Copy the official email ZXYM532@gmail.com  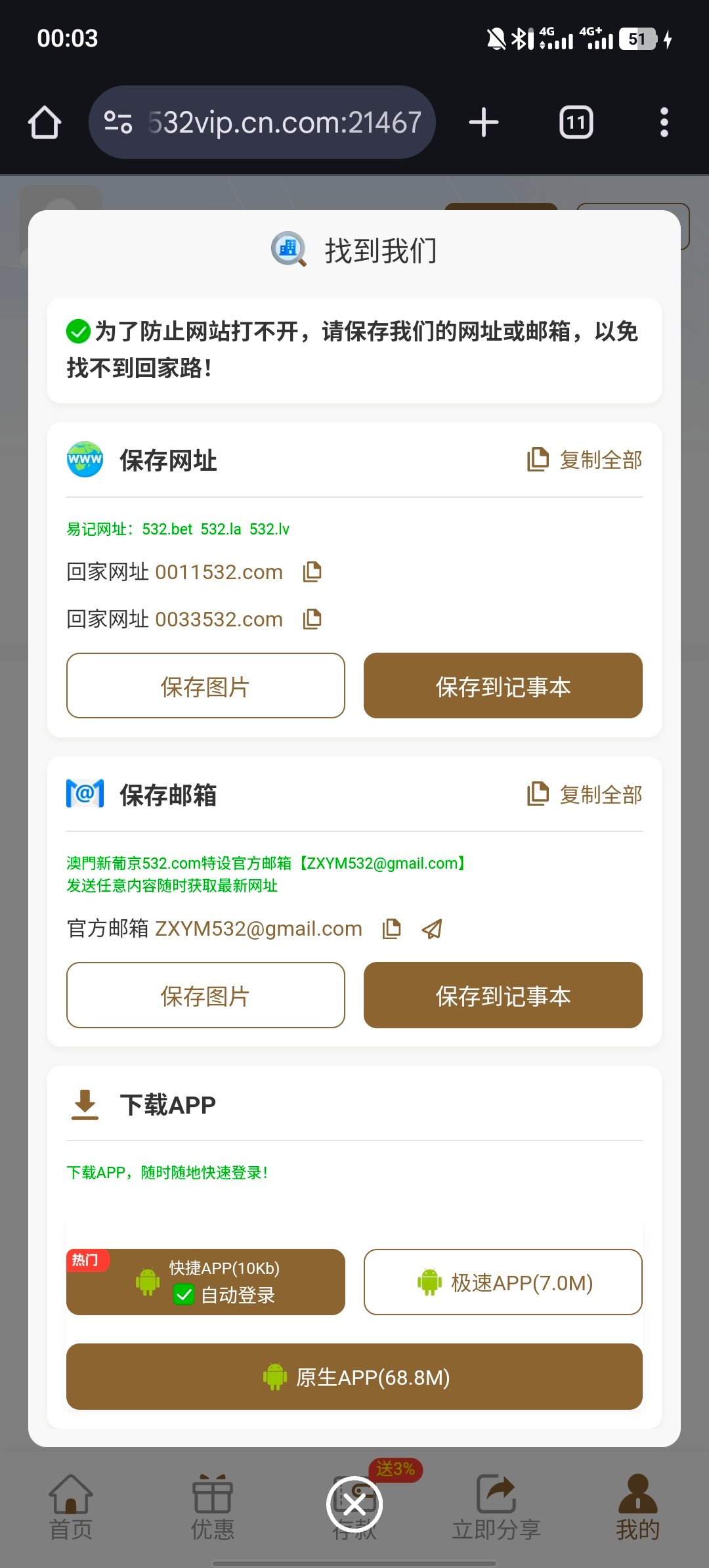click(x=392, y=928)
